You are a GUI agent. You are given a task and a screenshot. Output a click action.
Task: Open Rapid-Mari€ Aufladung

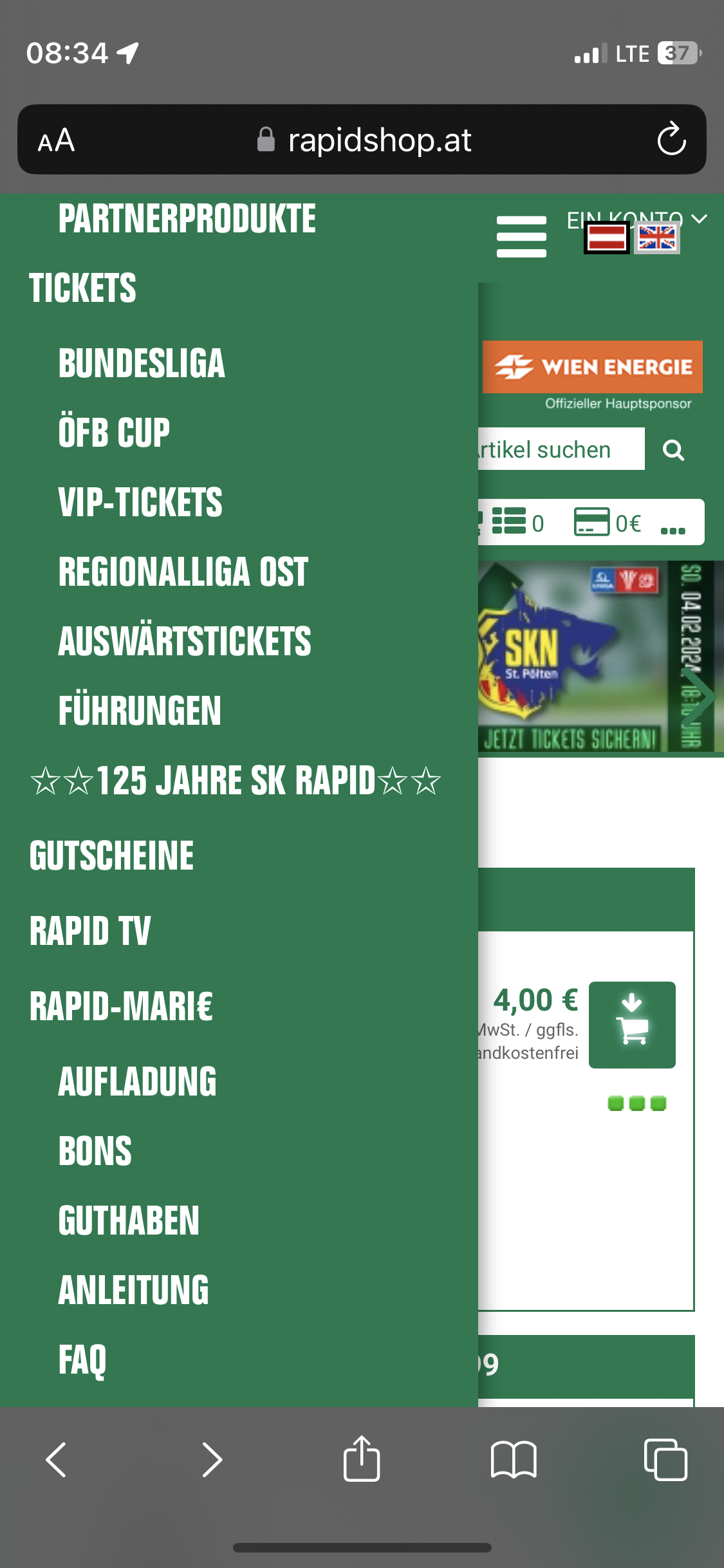[137, 1081]
